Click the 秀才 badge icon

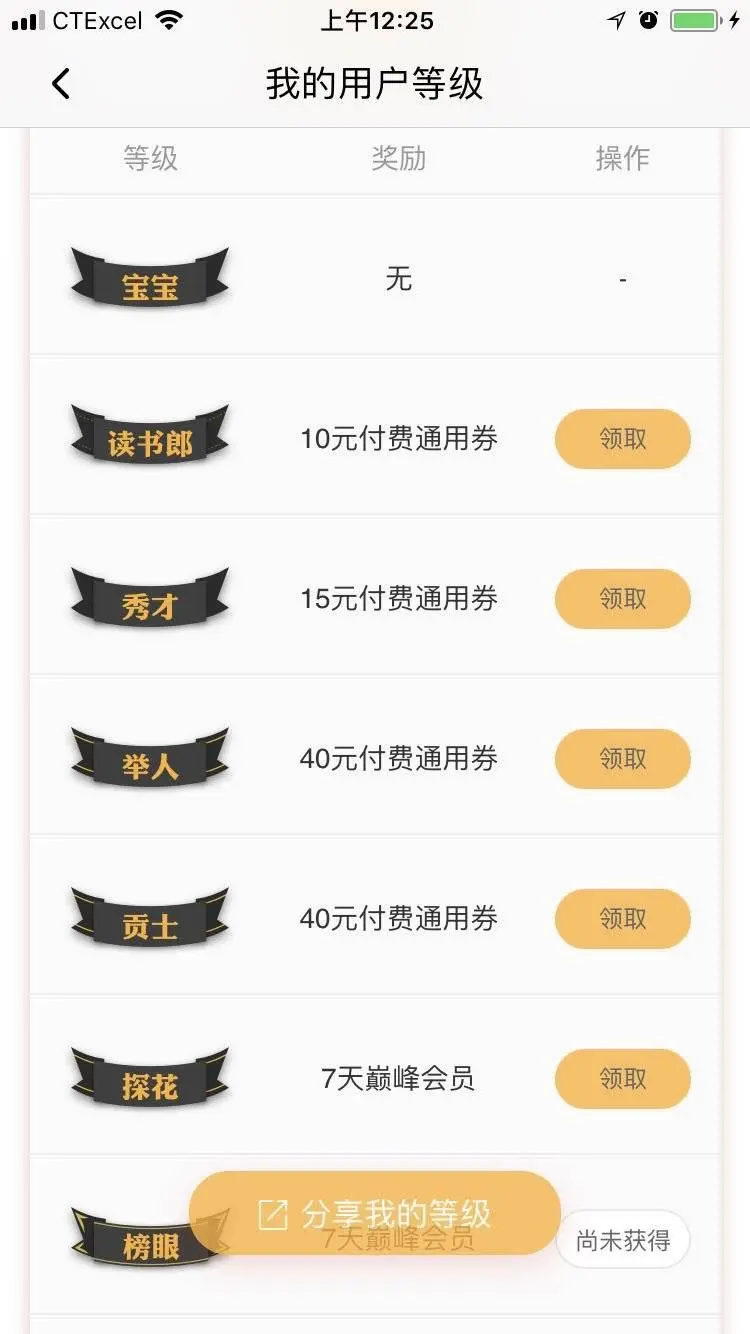pyautogui.click(x=150, y=598)
